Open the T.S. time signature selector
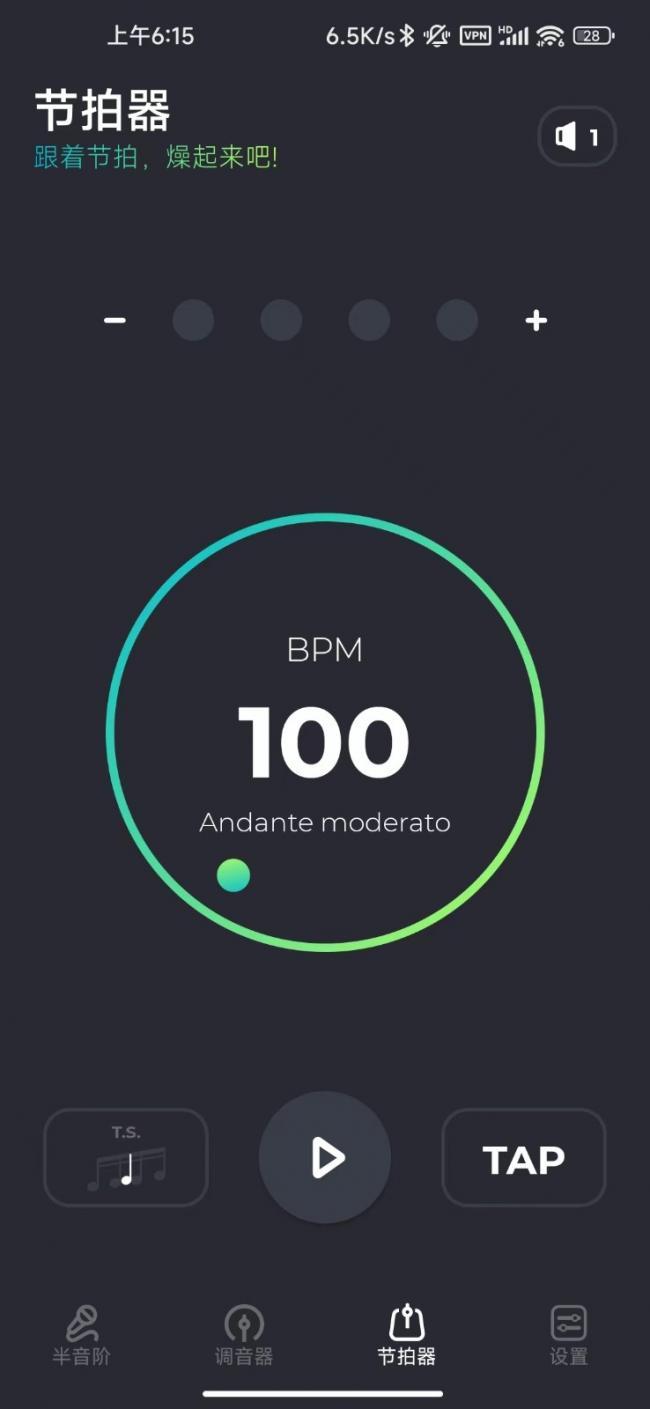 126,1158
